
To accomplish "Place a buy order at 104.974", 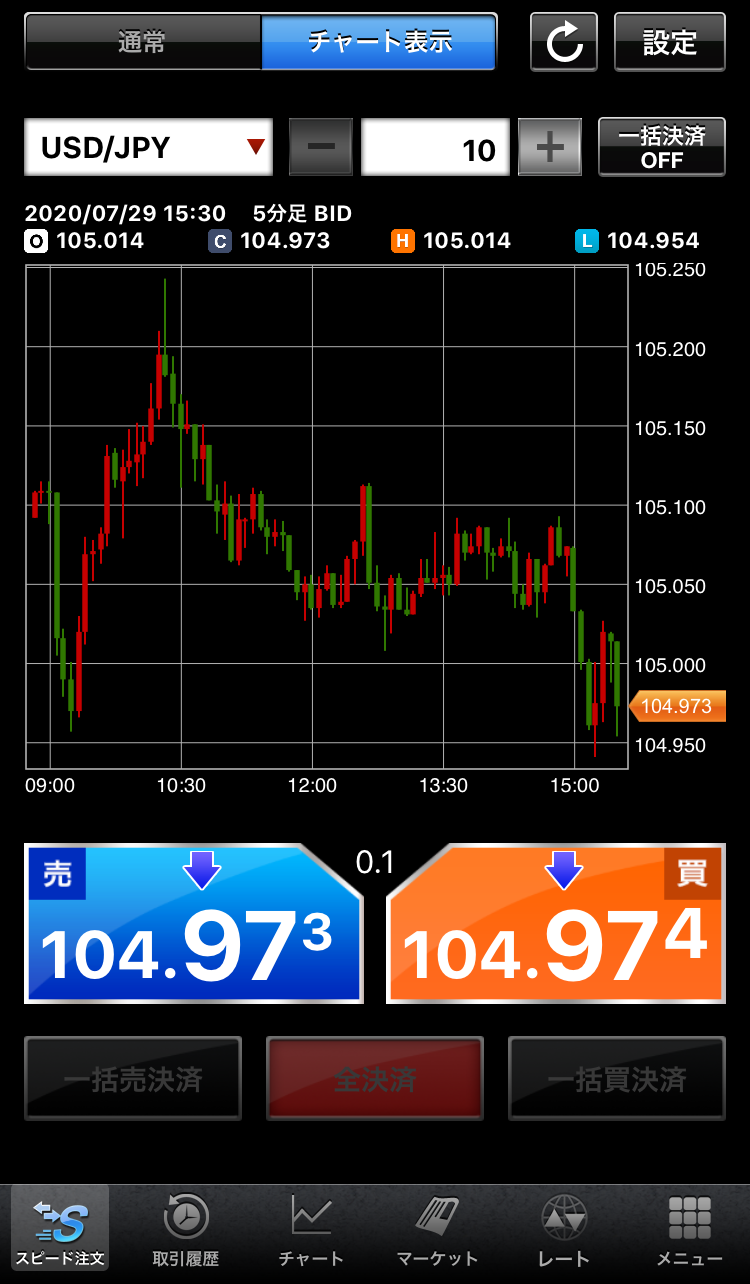I will (556, 924).
